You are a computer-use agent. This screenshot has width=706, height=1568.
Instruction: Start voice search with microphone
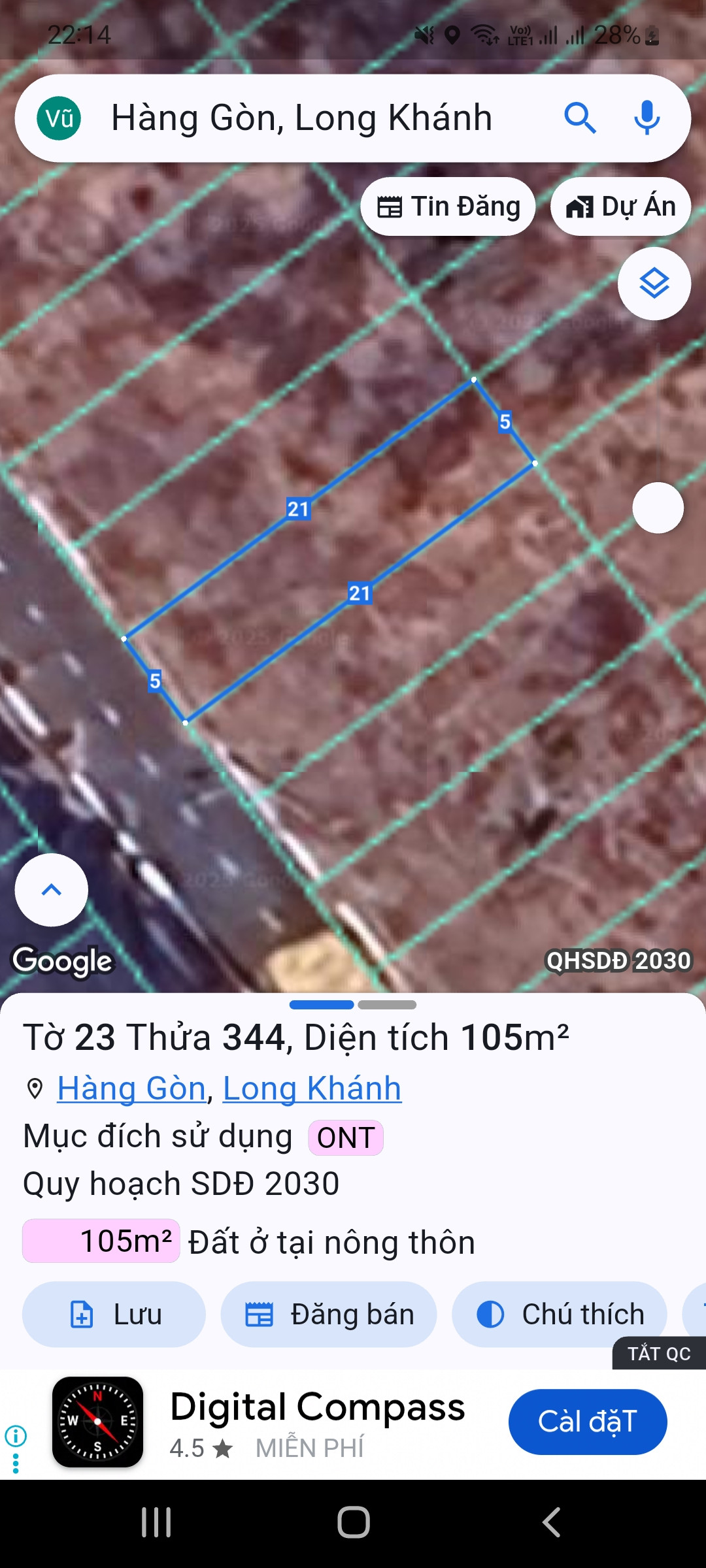pos(647,118)
